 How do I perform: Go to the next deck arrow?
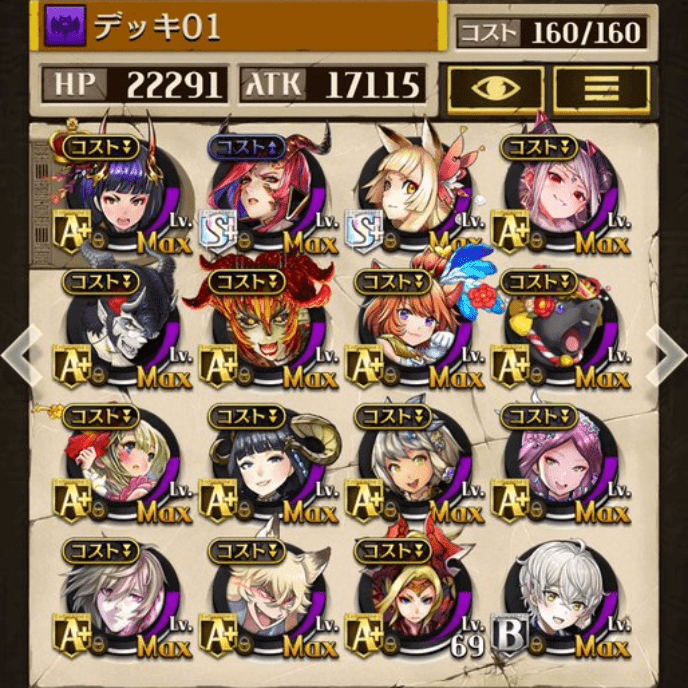coord(669,352)
